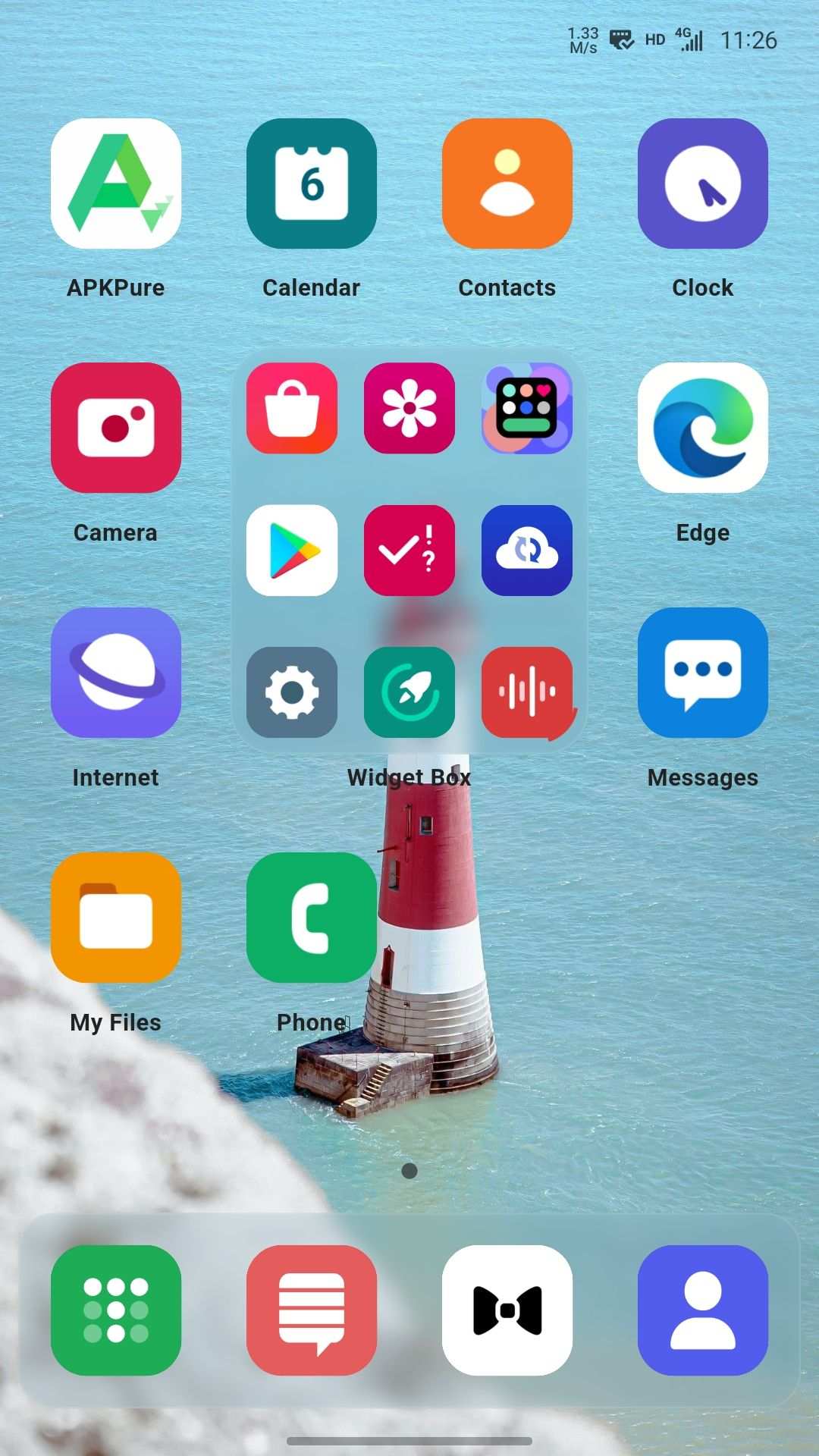Open the green rocket booster app

tap(409, 692)
